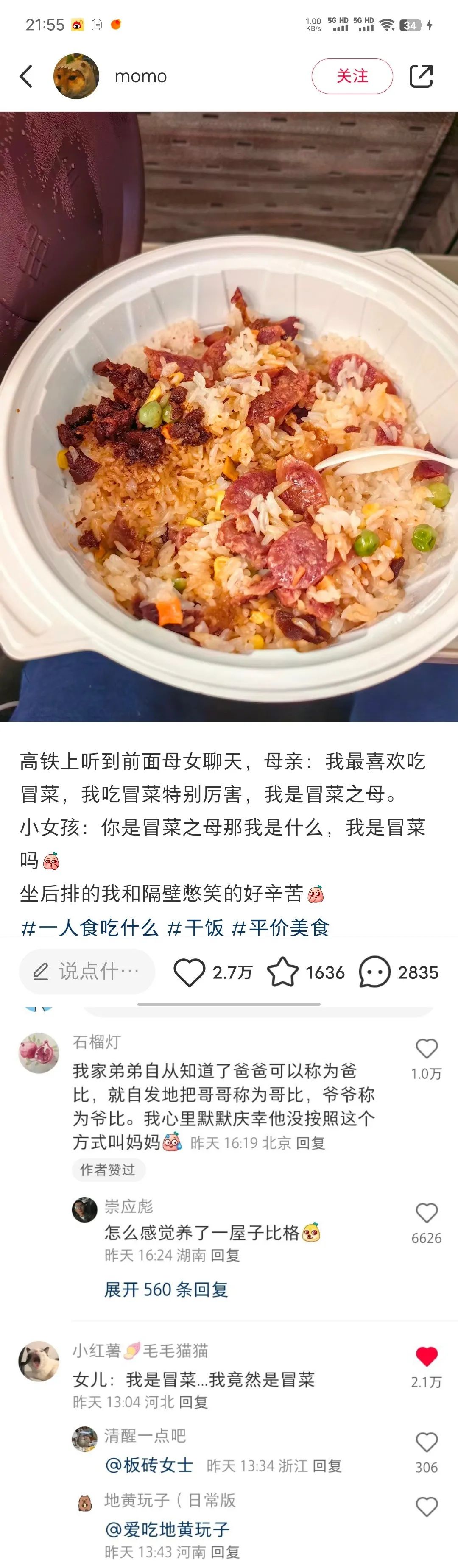Add the post to favorites with the star

pyautogui.click(x=282, y=972)
